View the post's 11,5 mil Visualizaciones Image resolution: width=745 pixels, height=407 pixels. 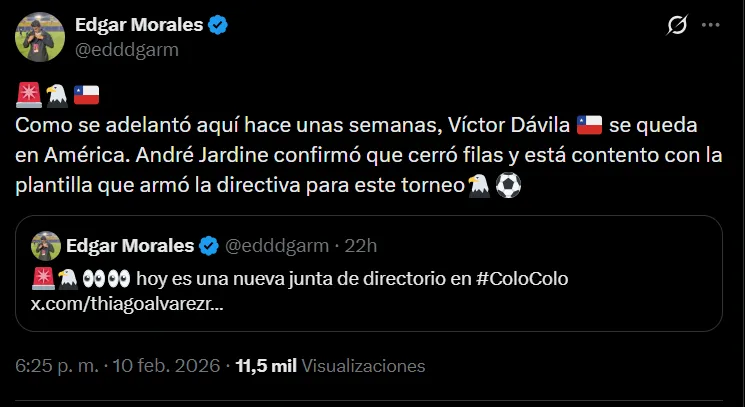(x=330, y=365)
